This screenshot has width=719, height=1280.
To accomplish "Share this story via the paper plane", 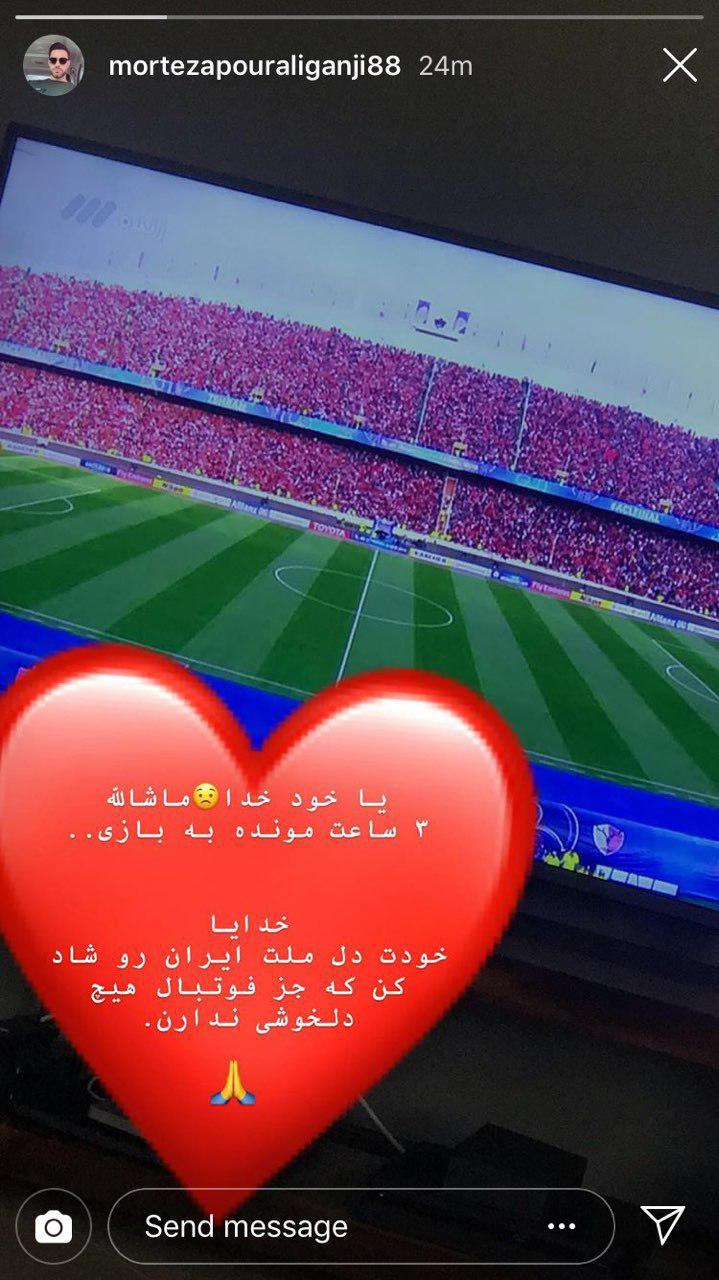I will coord(662,1225).
